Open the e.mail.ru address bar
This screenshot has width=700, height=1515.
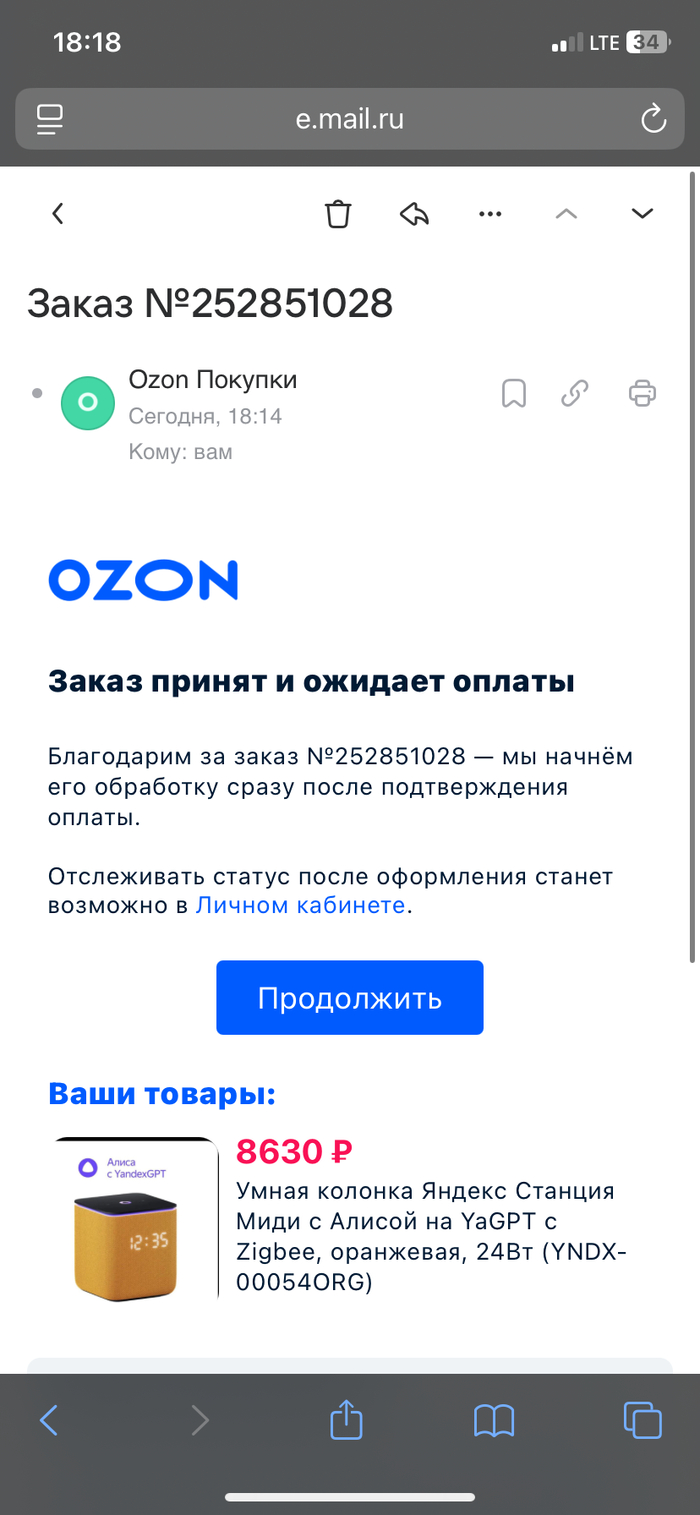(350, 120)
